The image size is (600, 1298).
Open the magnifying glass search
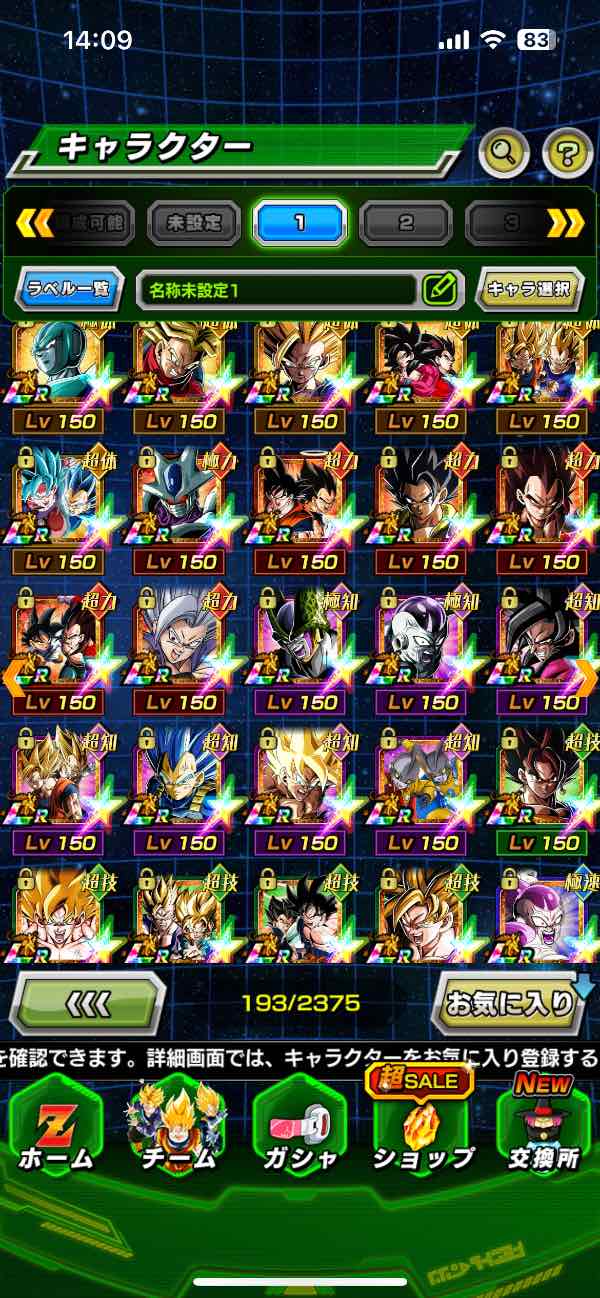(x=505, y=153)
